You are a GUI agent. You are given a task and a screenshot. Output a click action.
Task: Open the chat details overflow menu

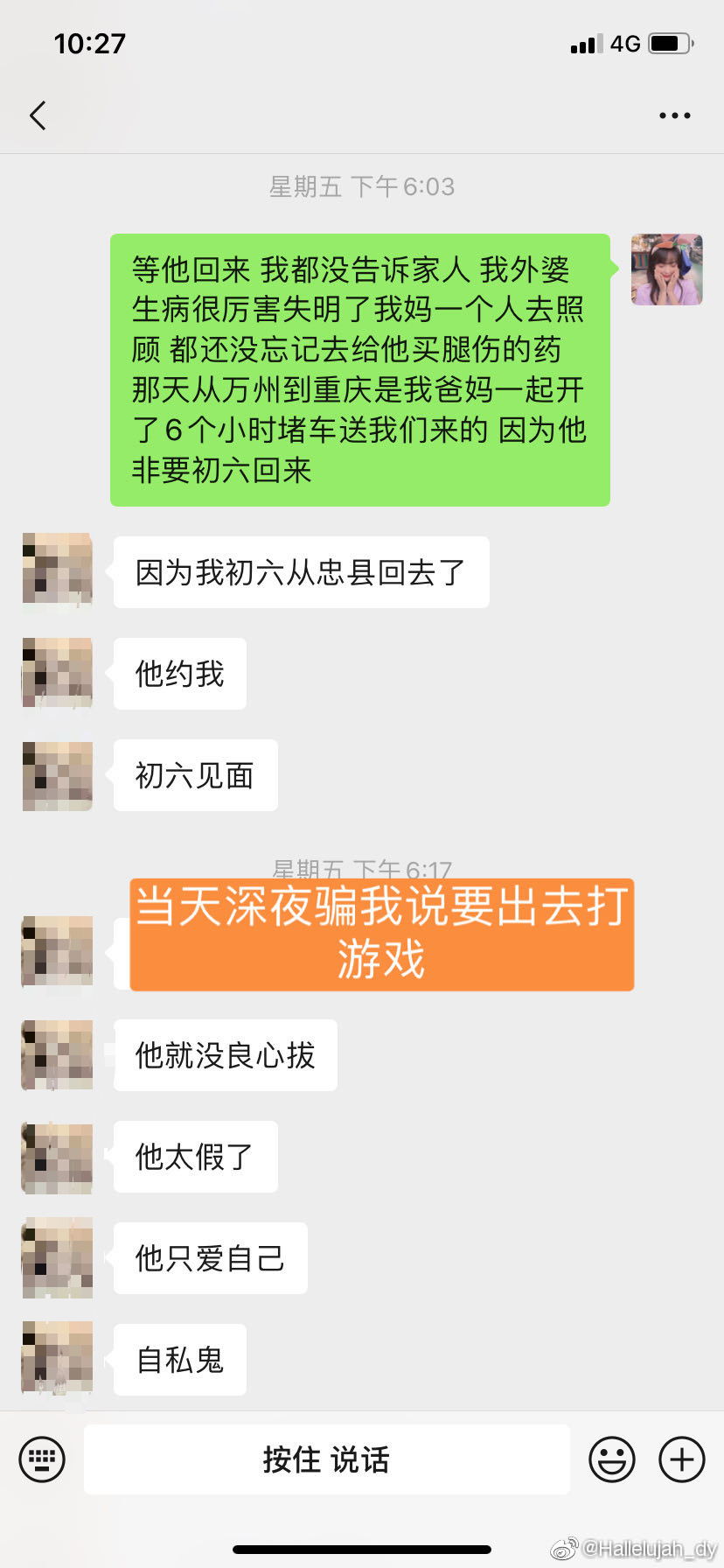[x=674, y=115]
